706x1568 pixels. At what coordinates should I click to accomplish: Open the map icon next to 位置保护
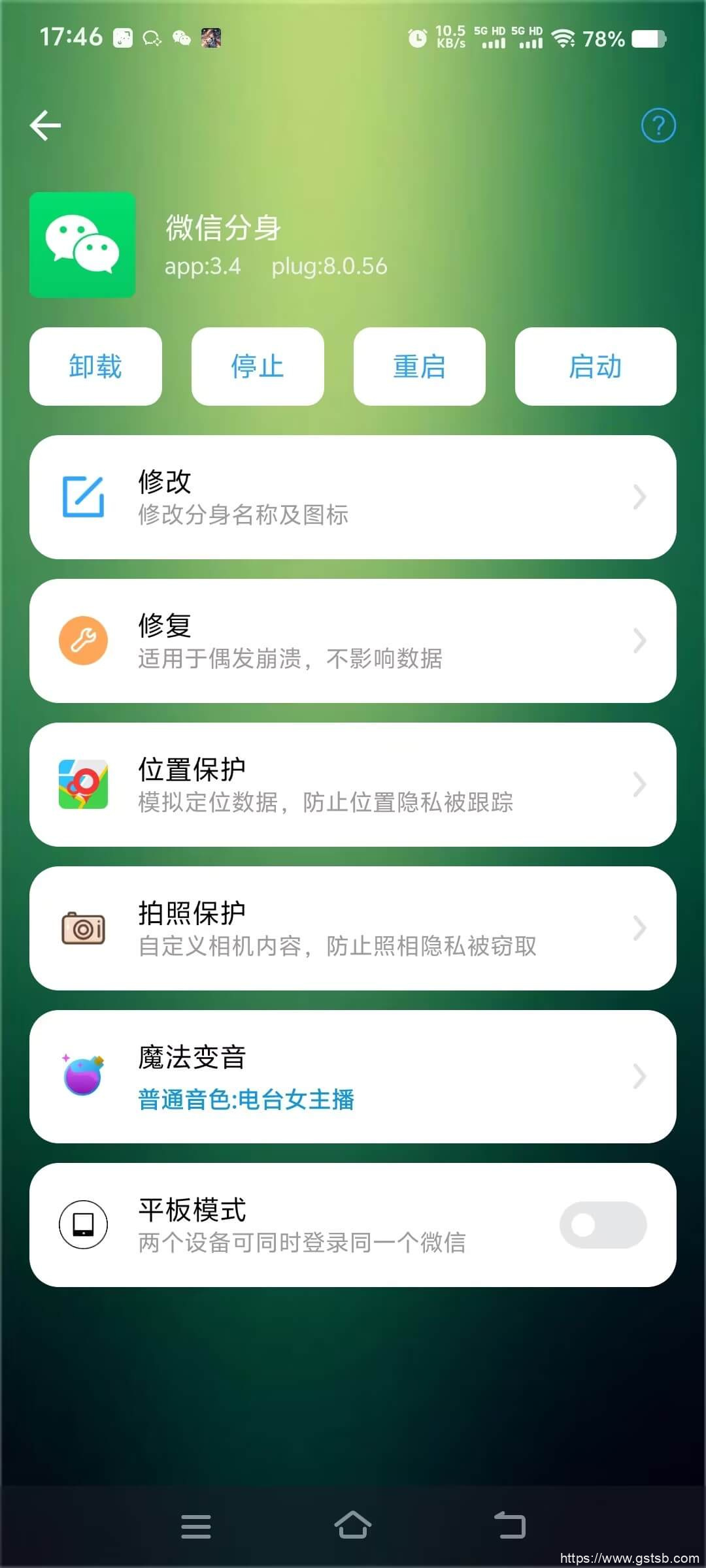pyautogui.click(x=82, y=784)
